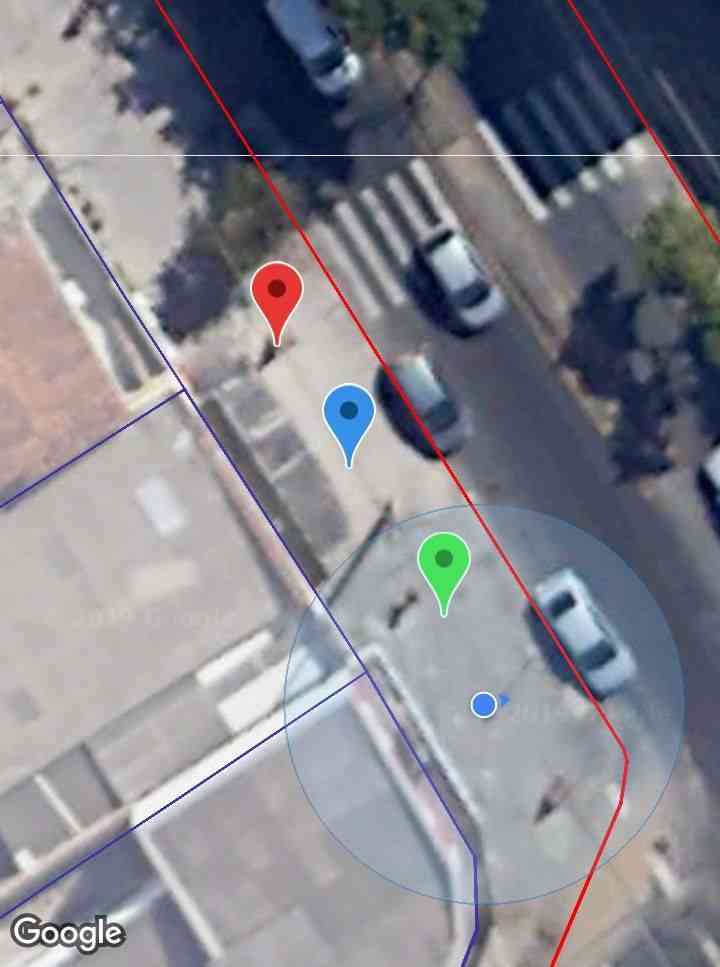The width and height of the screenshot is (720, 967).
Task: Open the green map marker
Action: click(x=444, y=564)
